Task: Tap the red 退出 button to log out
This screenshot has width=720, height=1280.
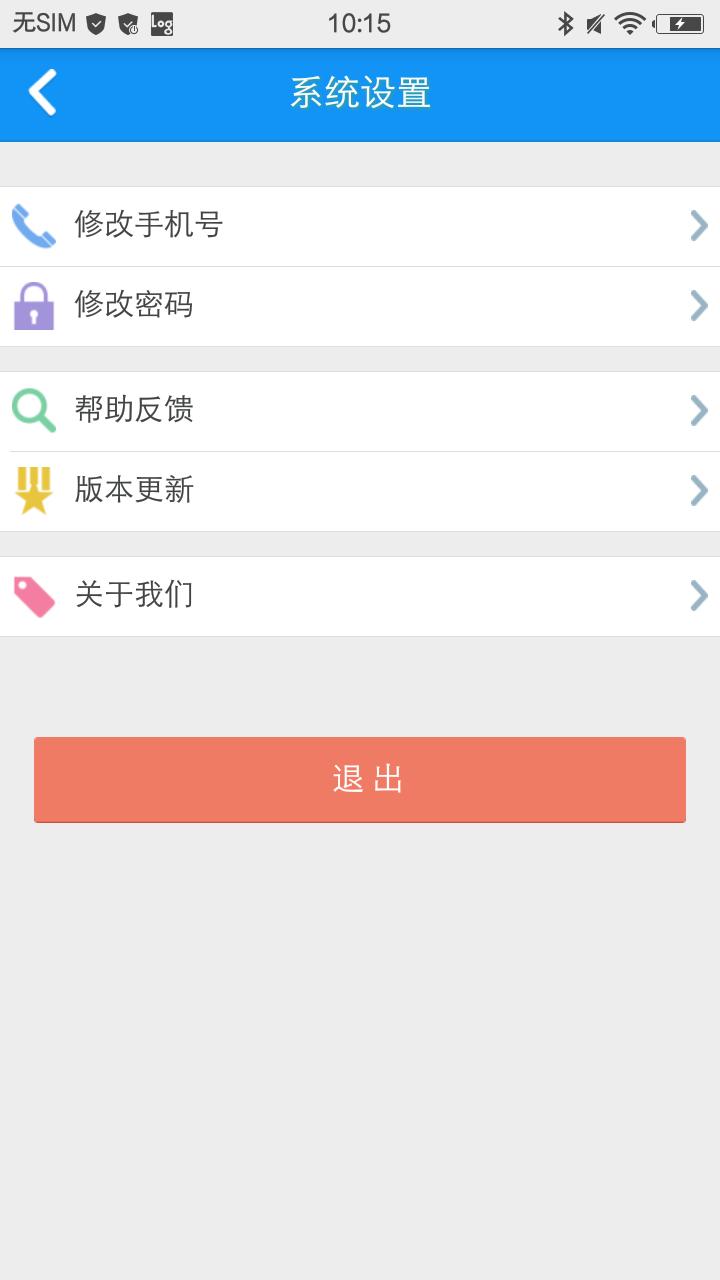Action: click(x=360, y=780)
